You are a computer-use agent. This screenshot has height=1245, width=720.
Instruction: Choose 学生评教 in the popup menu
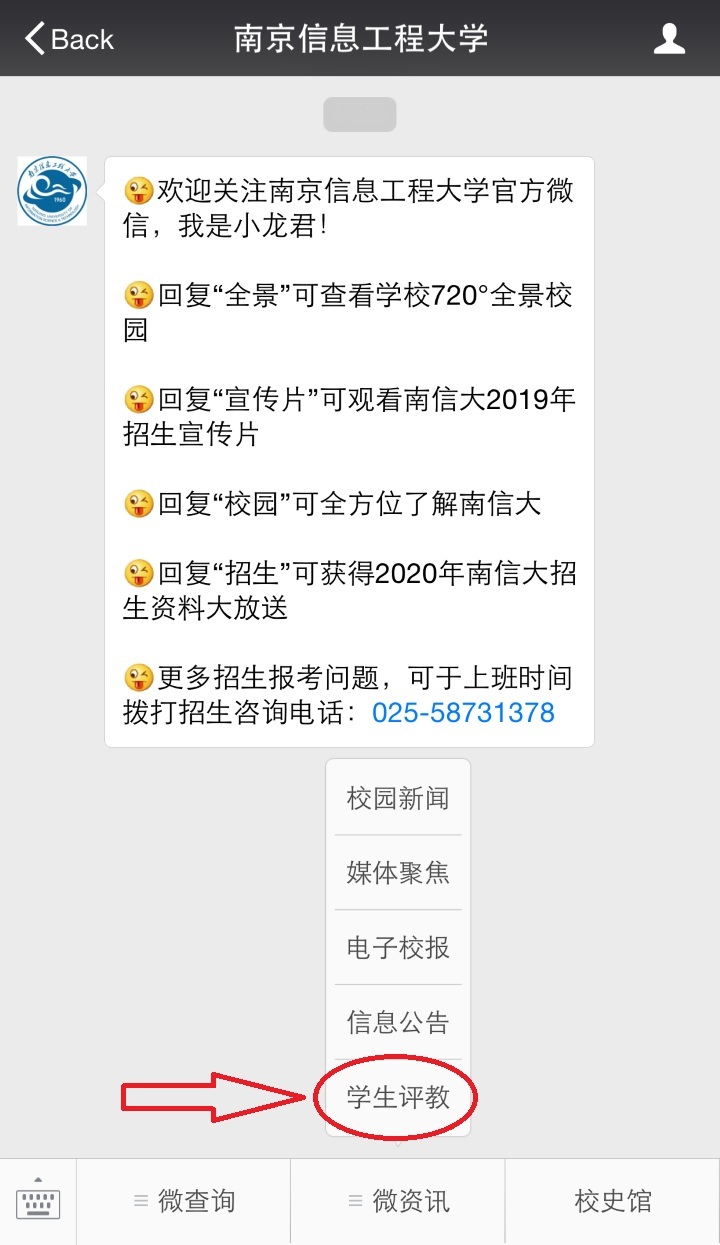[x=398, y=1097]
